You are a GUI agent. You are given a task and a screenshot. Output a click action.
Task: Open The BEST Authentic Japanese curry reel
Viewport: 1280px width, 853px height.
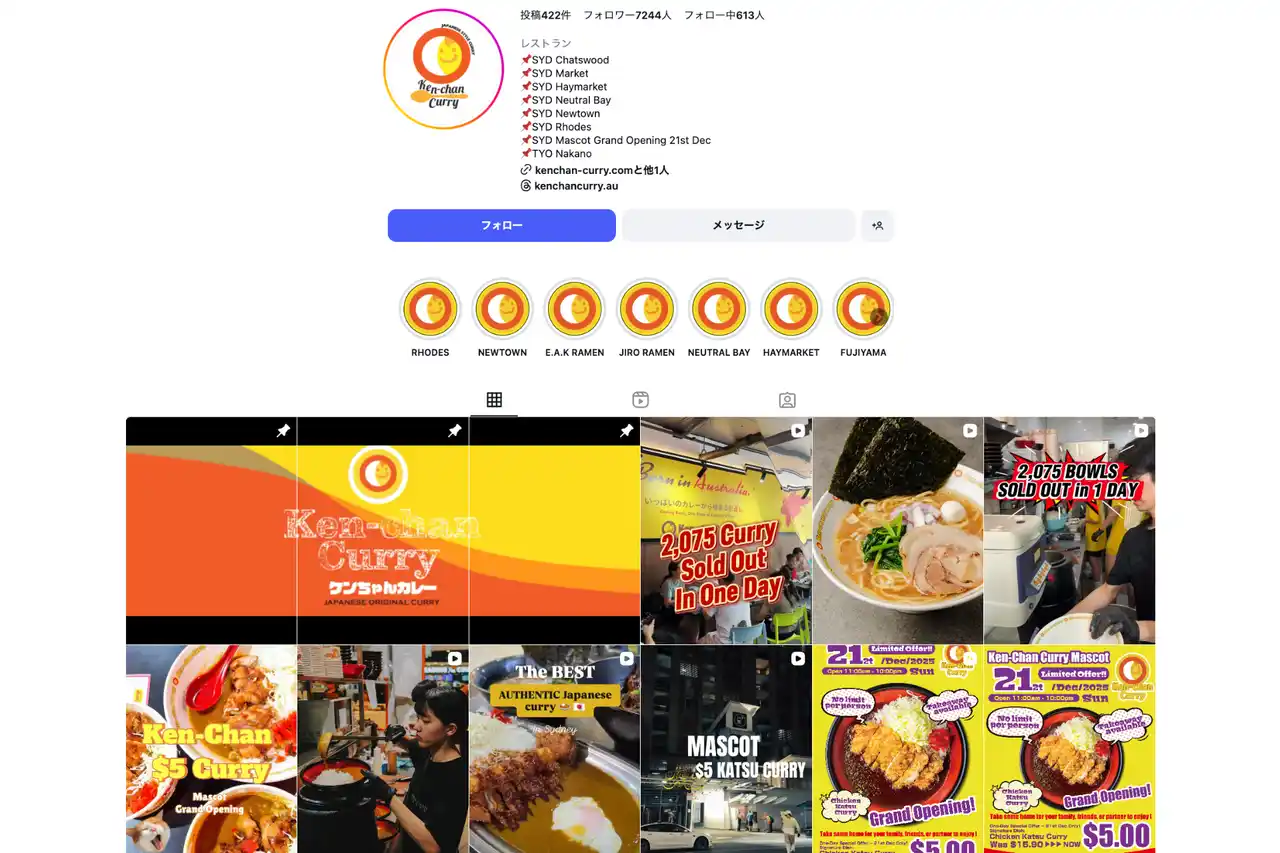coord(554,748)
